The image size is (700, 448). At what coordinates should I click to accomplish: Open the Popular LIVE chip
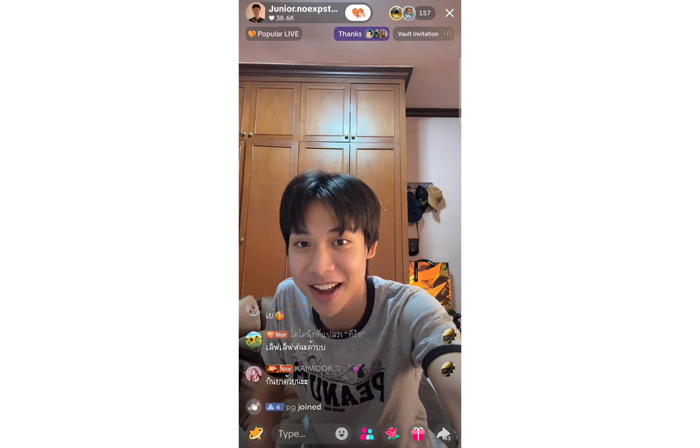pos(274,34)
